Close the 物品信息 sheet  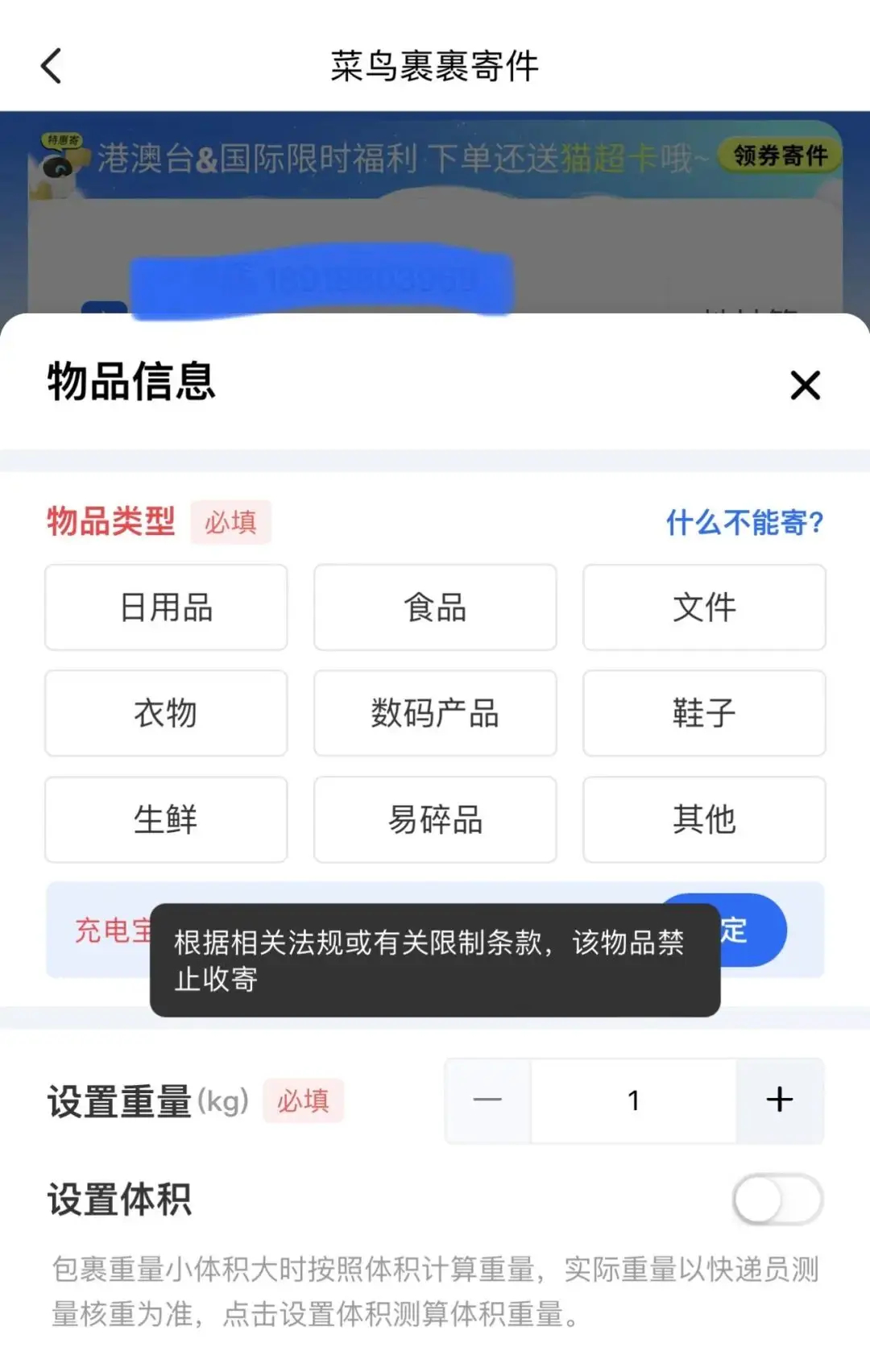coord(805,385)
